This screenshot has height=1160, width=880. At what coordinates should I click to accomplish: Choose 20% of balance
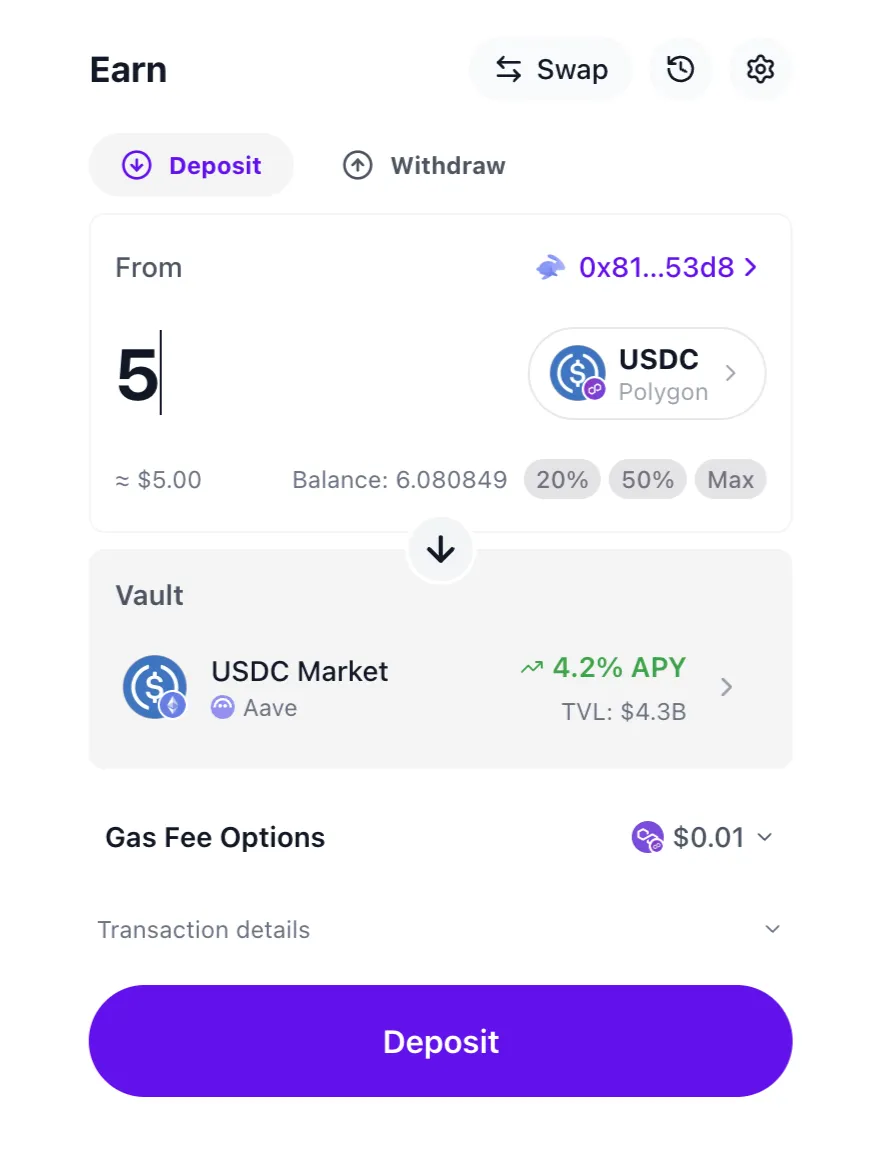(562, 480)
